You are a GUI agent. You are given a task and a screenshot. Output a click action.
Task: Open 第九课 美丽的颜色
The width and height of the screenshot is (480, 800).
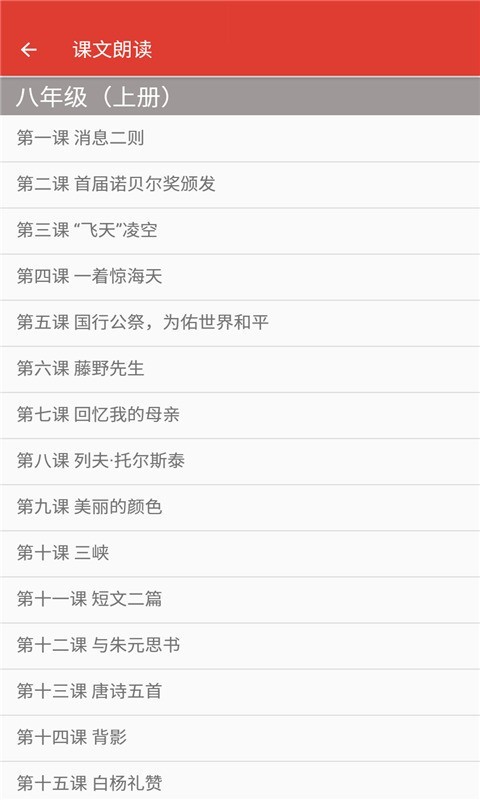pos(240,507)
